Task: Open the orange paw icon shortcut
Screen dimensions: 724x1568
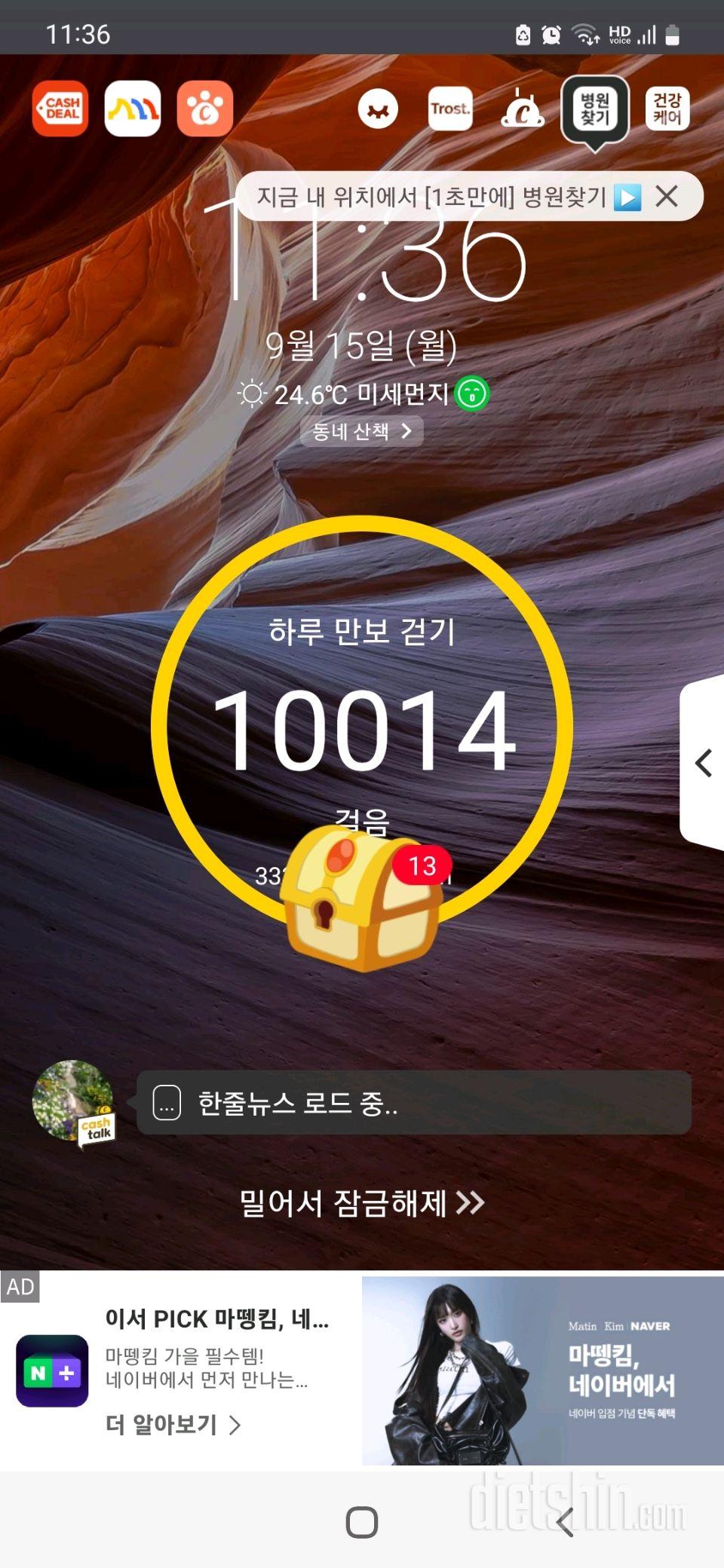Action: tap(205, 109)
